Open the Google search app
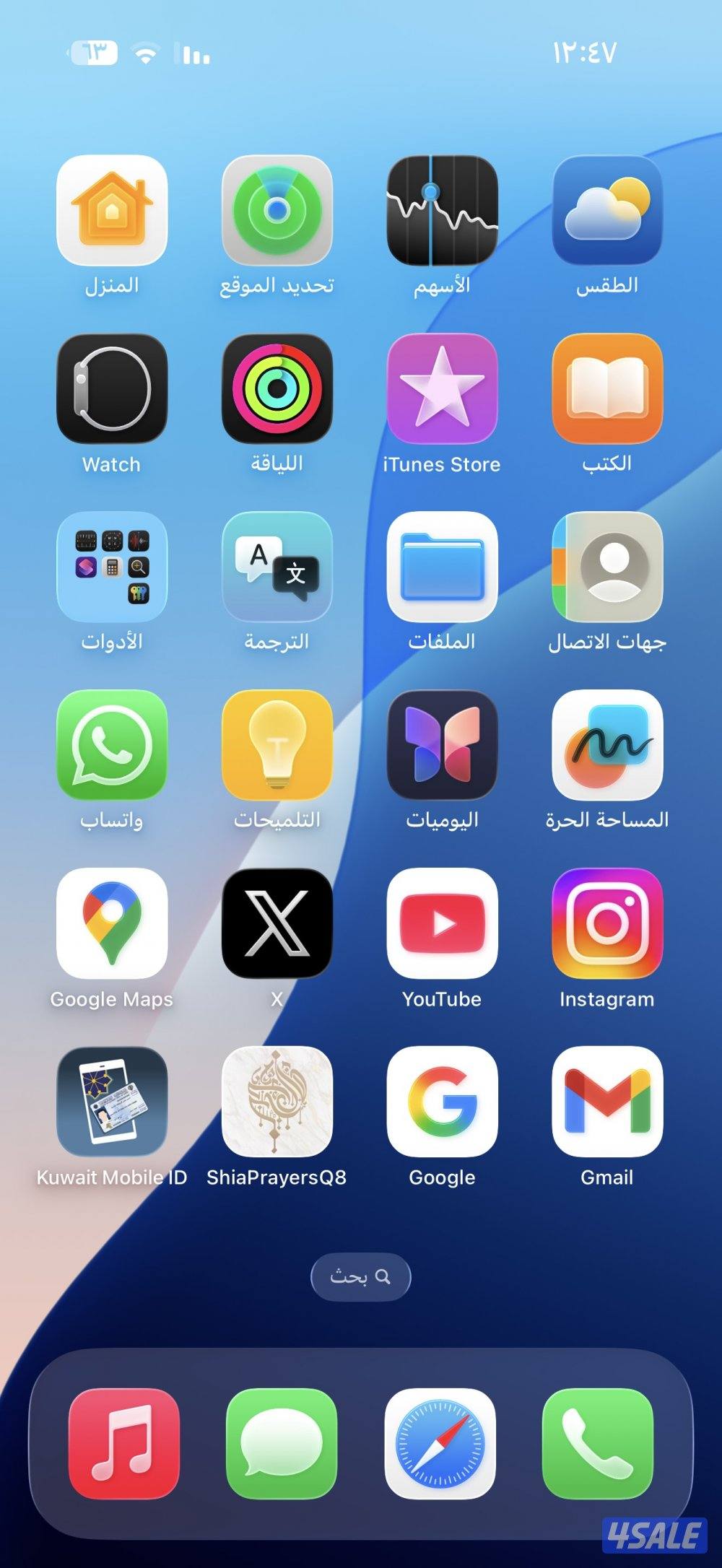 point(442,1103)
